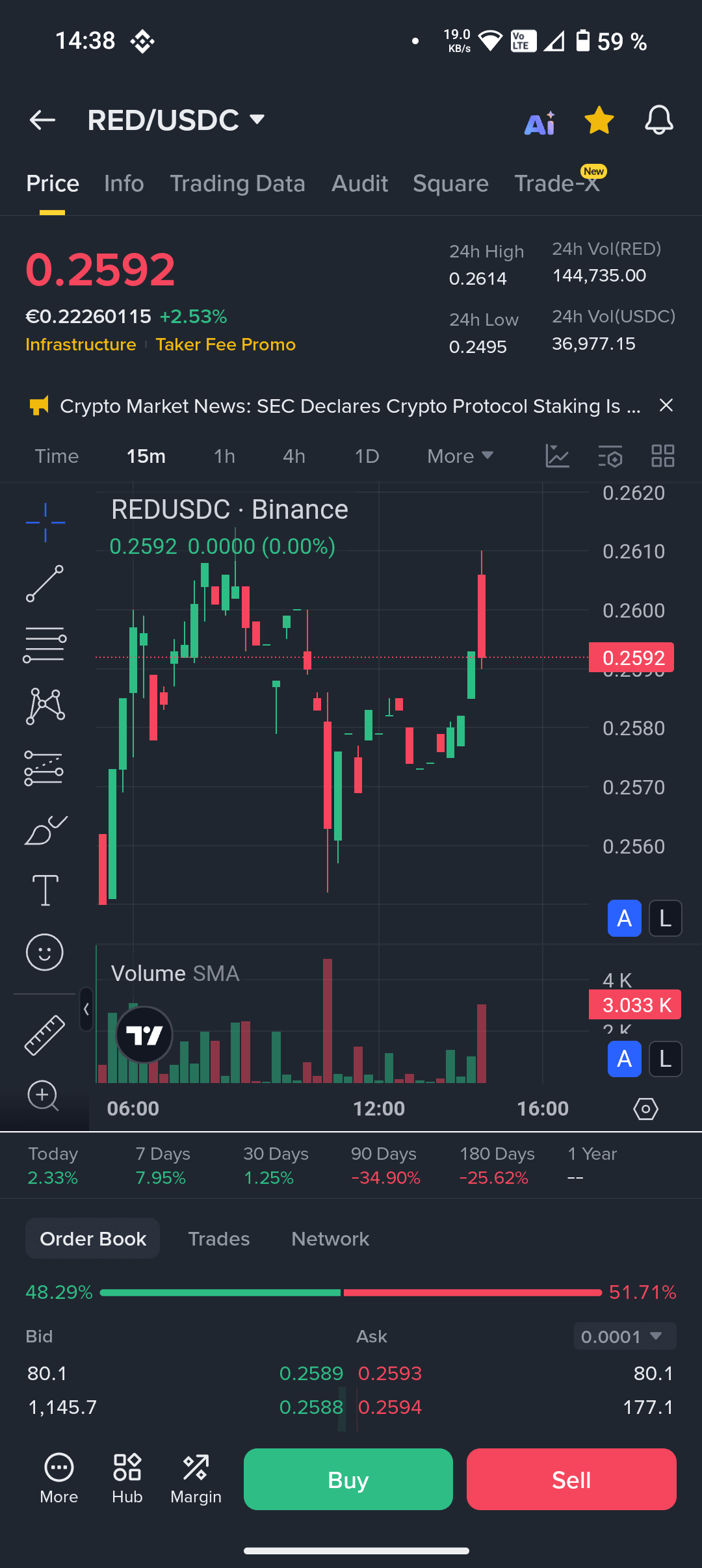Tap the green Buy button
The image size is (702, 1568).
(348, 1480)
